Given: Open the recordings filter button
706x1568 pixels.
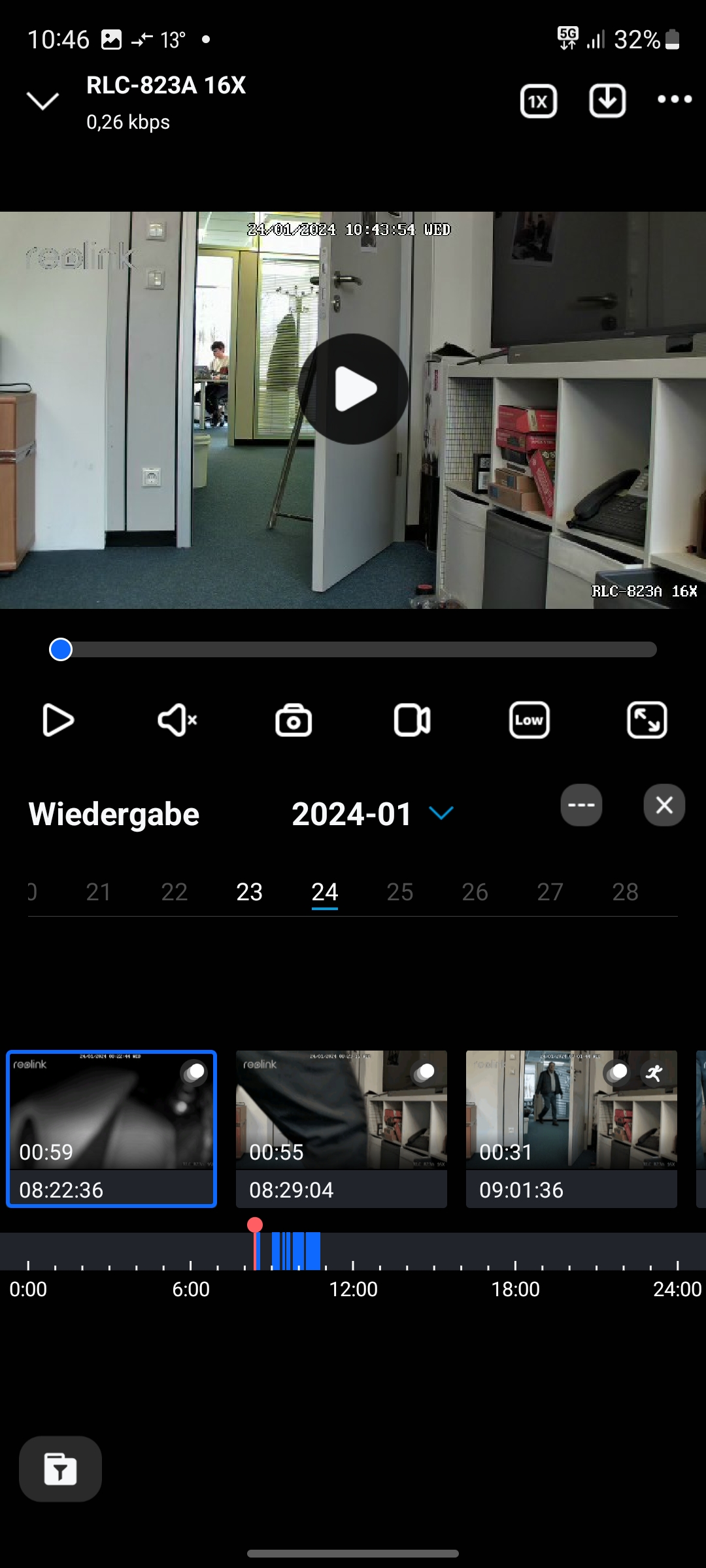Looking at the screenshot, I should click(x=60, y=1469).
